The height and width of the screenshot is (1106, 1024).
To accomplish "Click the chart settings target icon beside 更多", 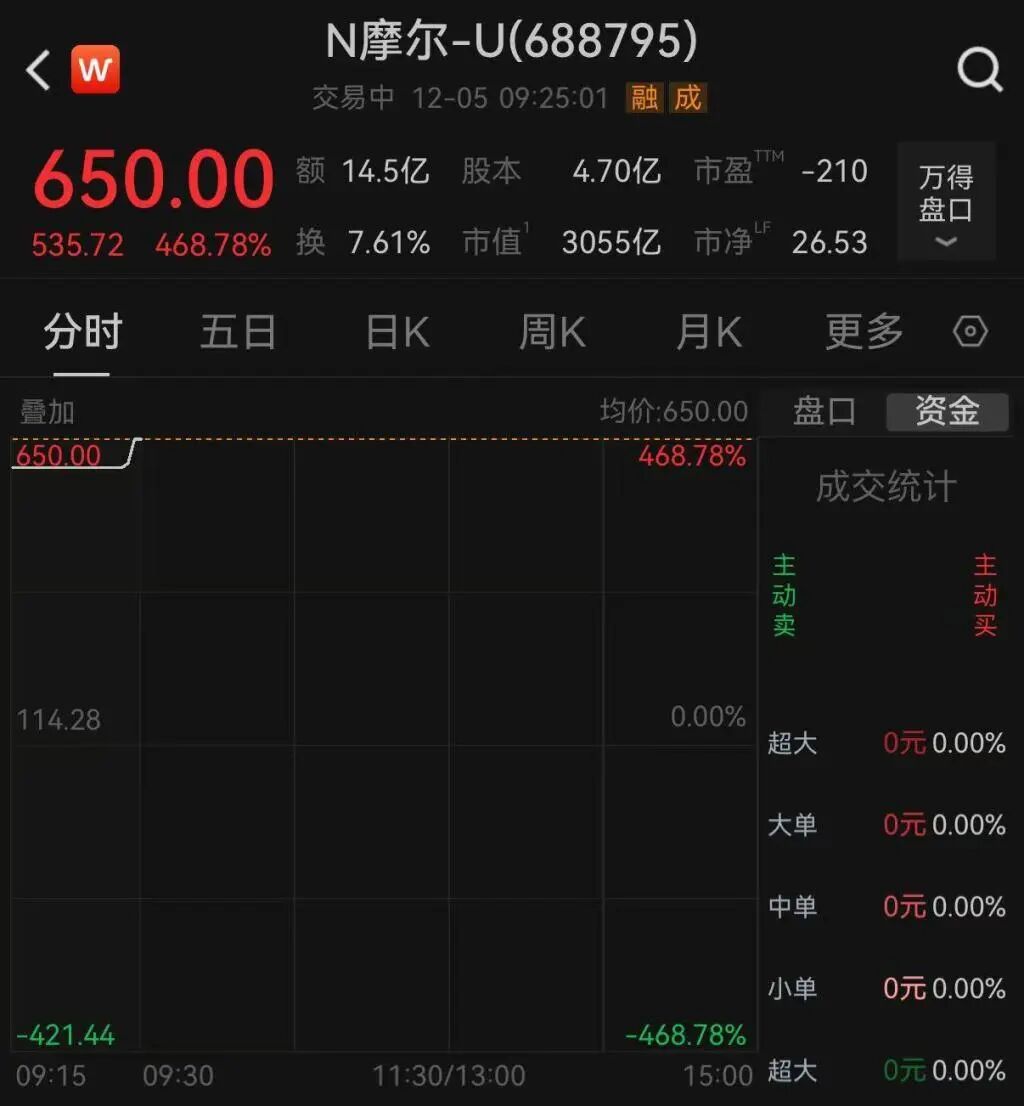I will pyautogui.click(x=970, y=330).
